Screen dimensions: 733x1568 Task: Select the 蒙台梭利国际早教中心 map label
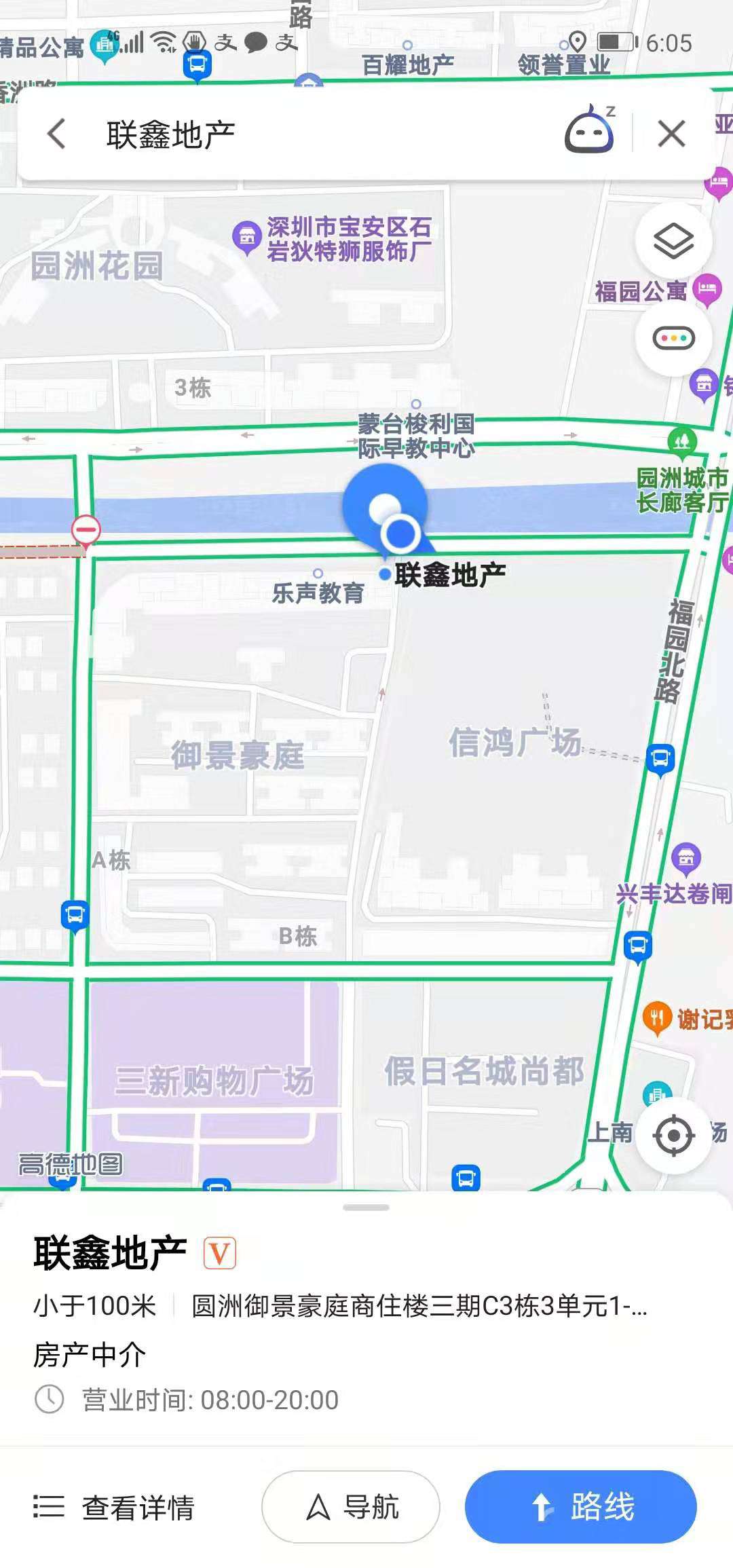point(415,435)
